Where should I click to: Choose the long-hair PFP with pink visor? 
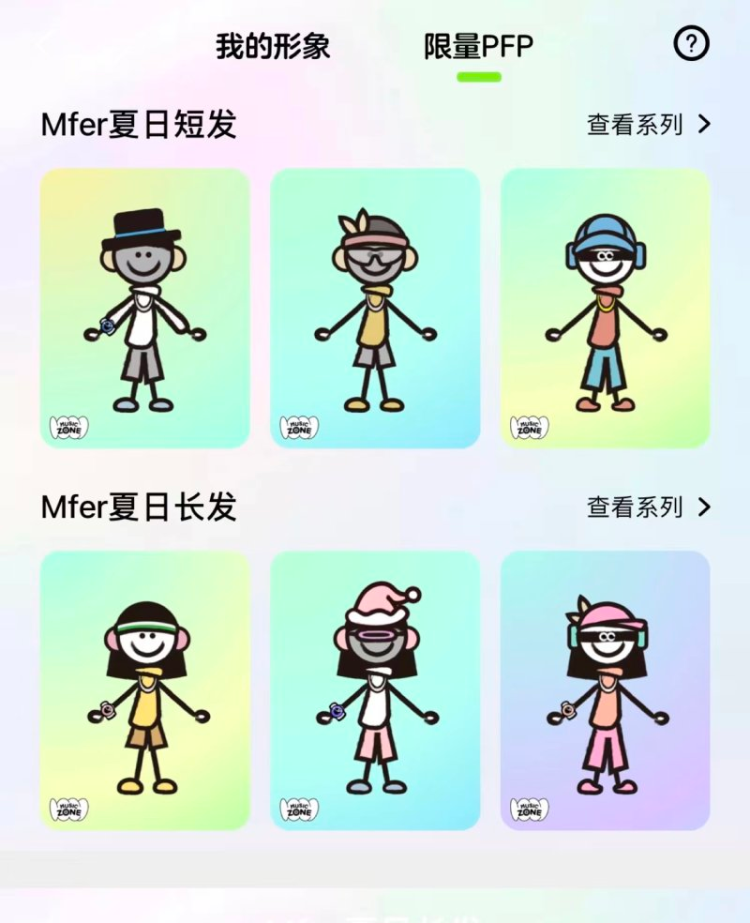coord(605,690)
